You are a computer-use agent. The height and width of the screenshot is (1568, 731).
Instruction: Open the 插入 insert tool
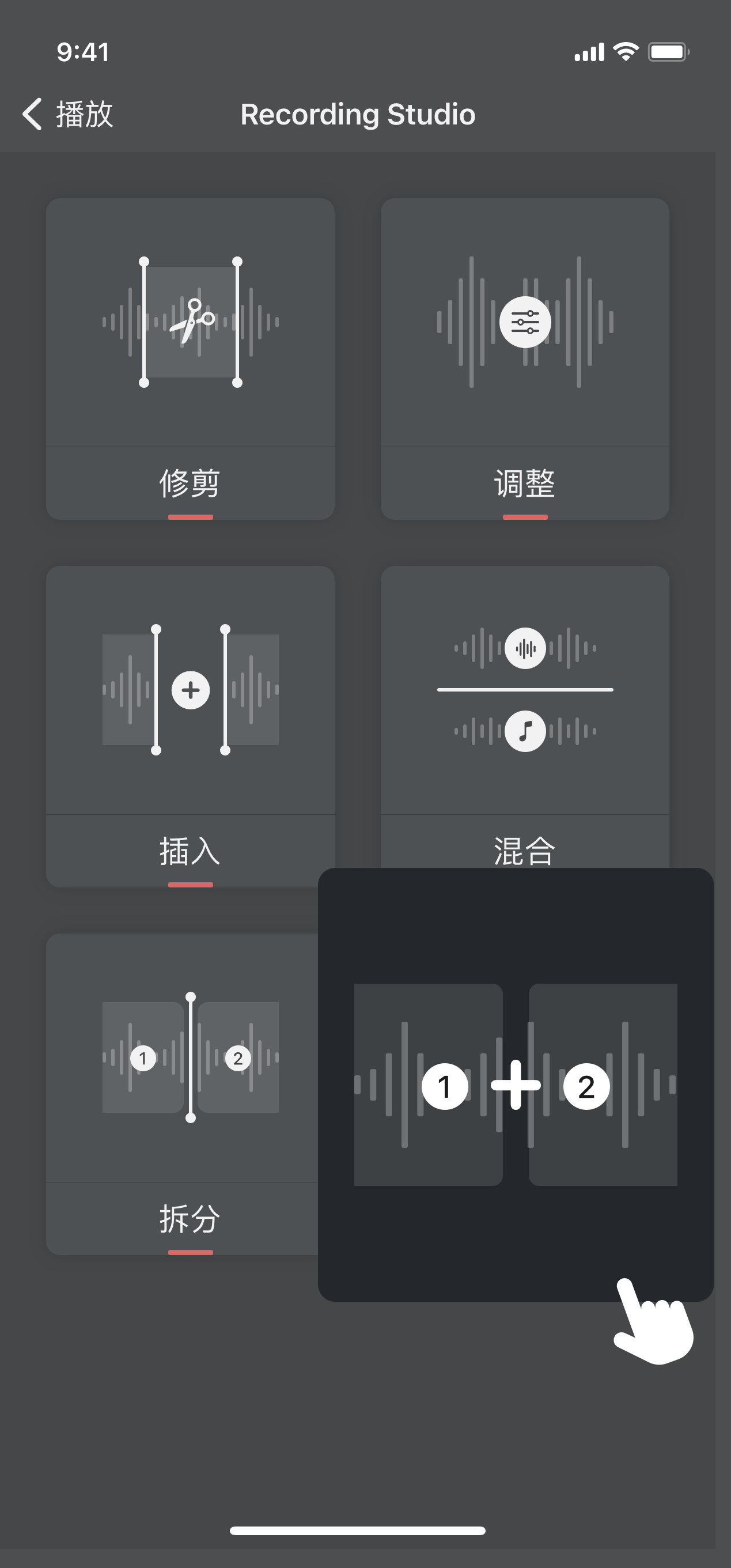[x=190, y=726]
